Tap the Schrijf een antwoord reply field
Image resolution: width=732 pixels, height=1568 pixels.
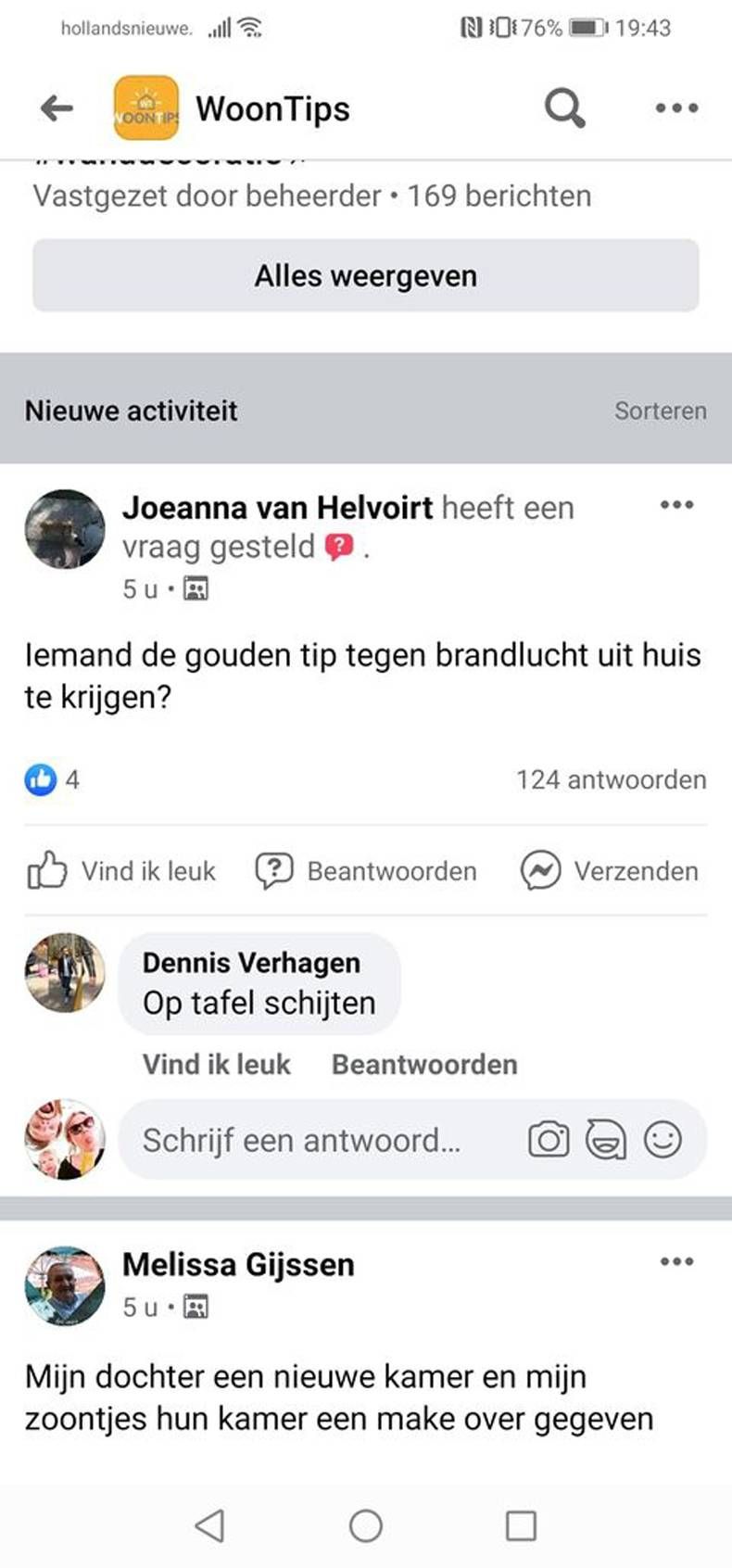click(306, 1140)
